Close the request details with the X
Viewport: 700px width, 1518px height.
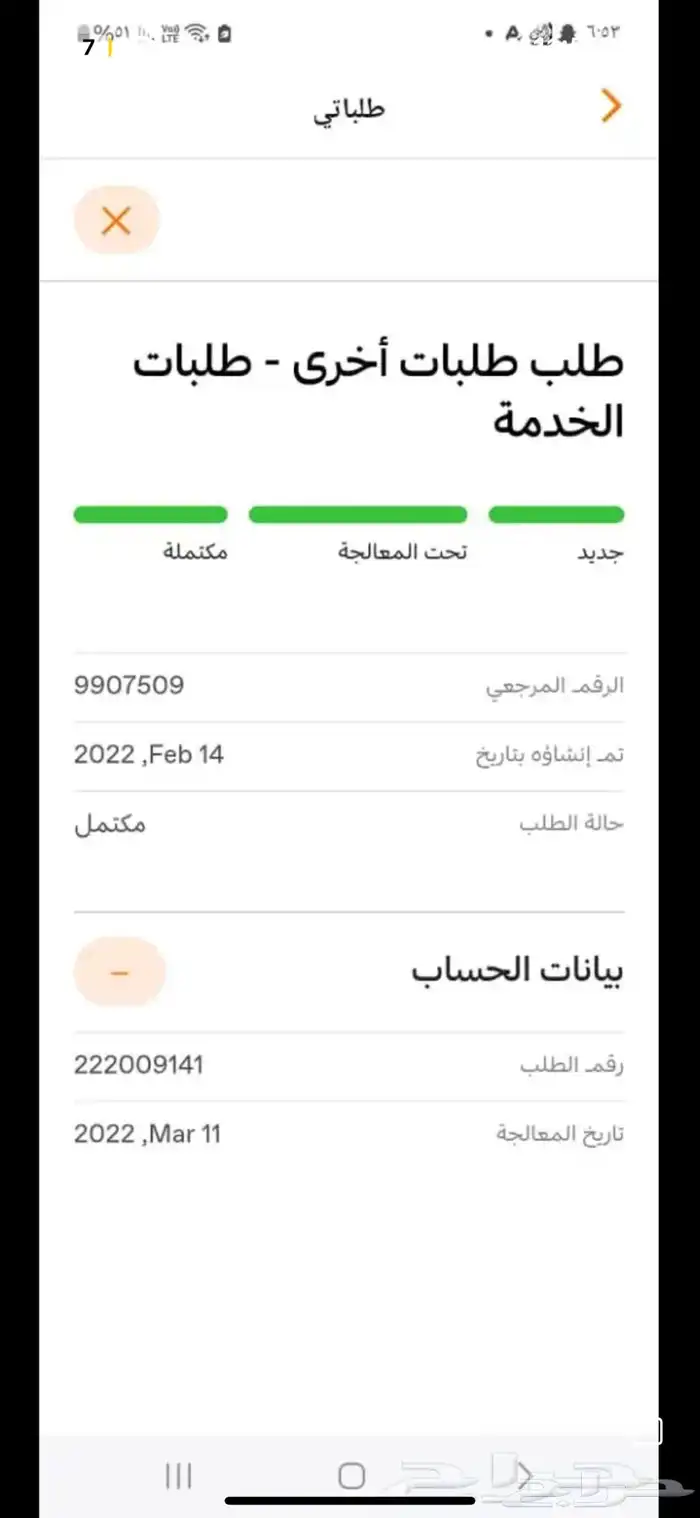pyautogui.click(x=117, y=220)
